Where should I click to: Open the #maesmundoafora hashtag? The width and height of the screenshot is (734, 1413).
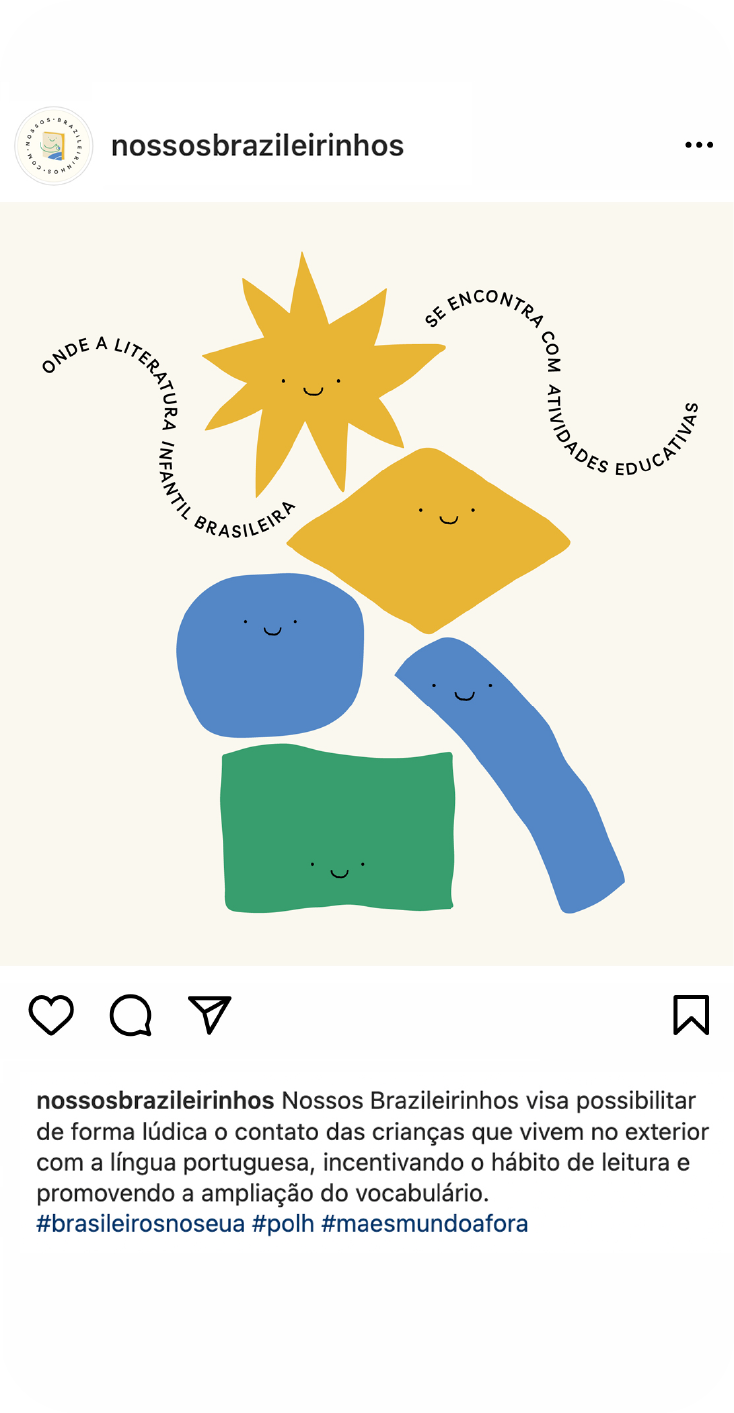click(x=424, y=1223)
